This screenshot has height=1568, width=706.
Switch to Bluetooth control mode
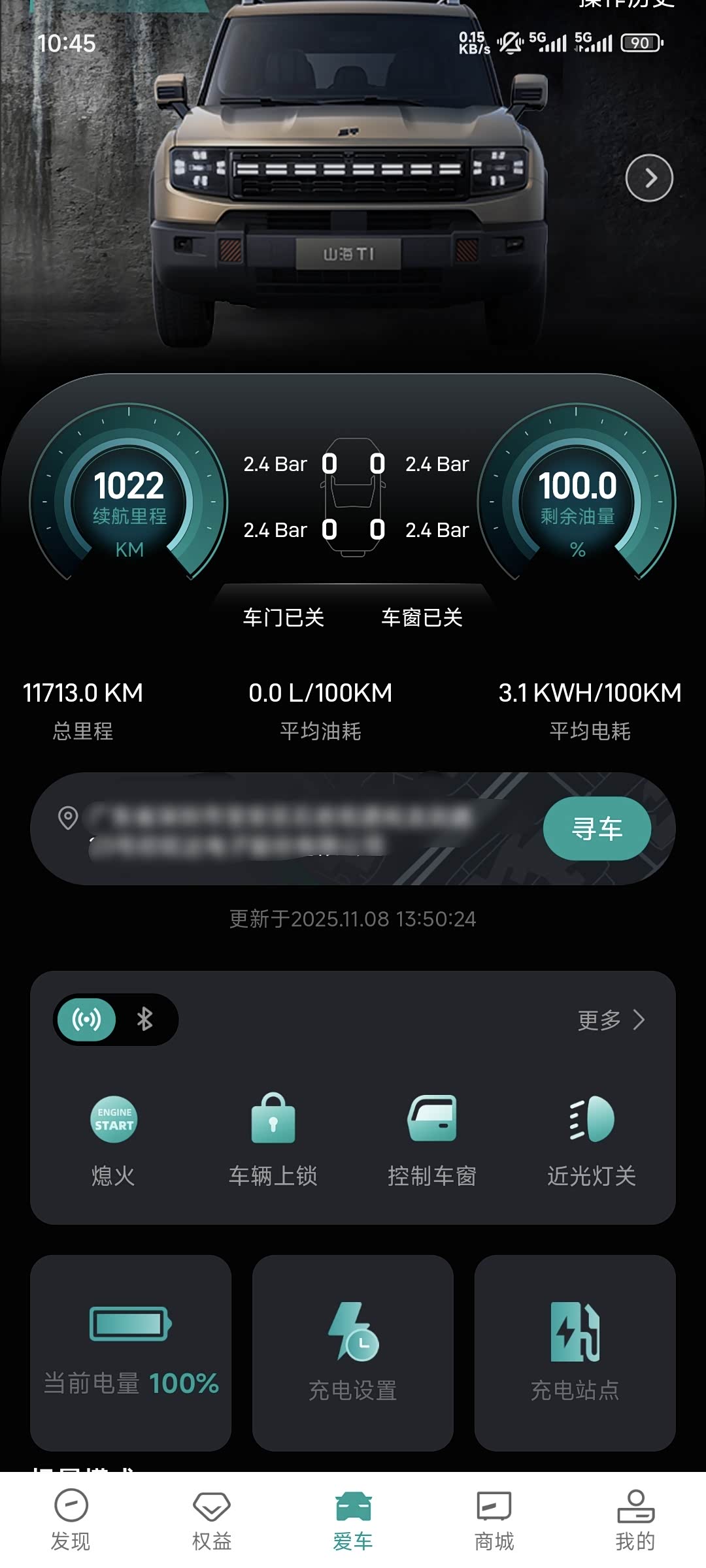point(144,1019)
